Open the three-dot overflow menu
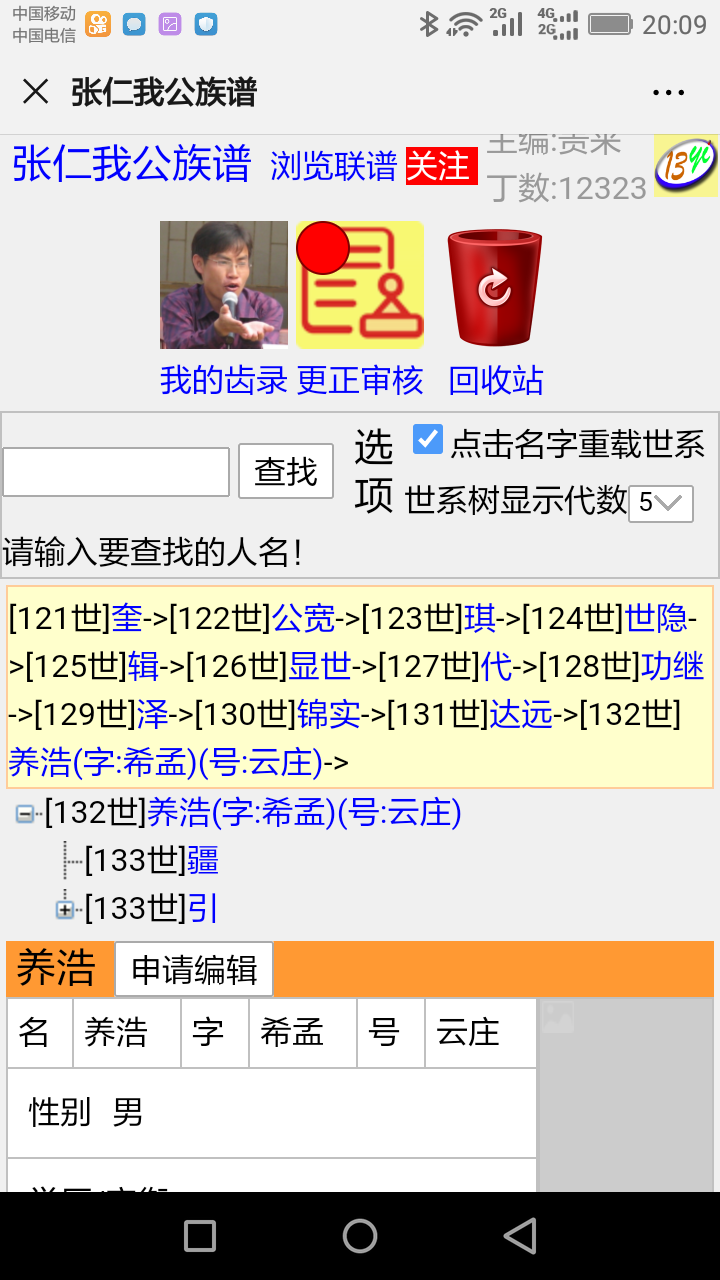 click(x=668, y=93)
